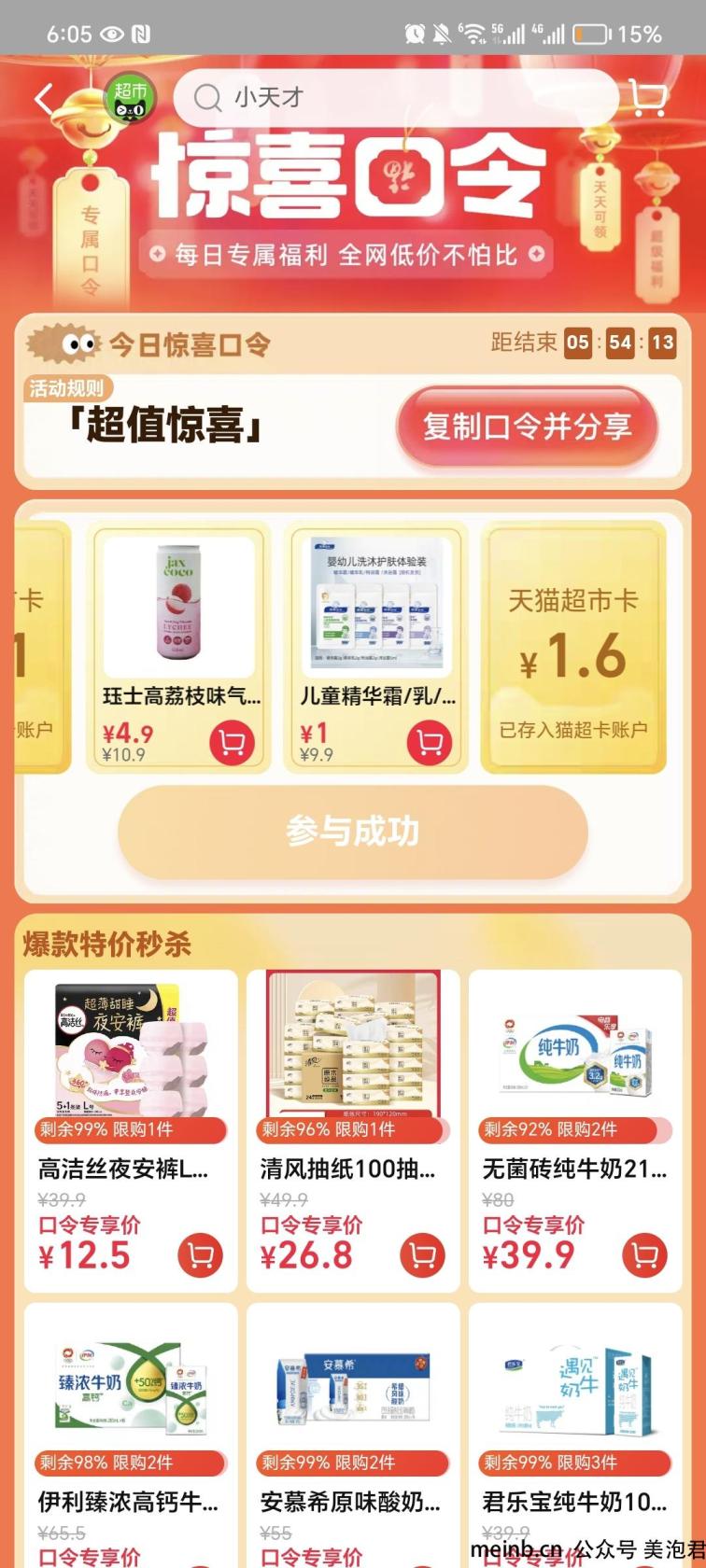This screenshot has width=706, height=1568.
Task: Add 高洁丝夜安裤 to cart
Action: (x=201, y=1255)
